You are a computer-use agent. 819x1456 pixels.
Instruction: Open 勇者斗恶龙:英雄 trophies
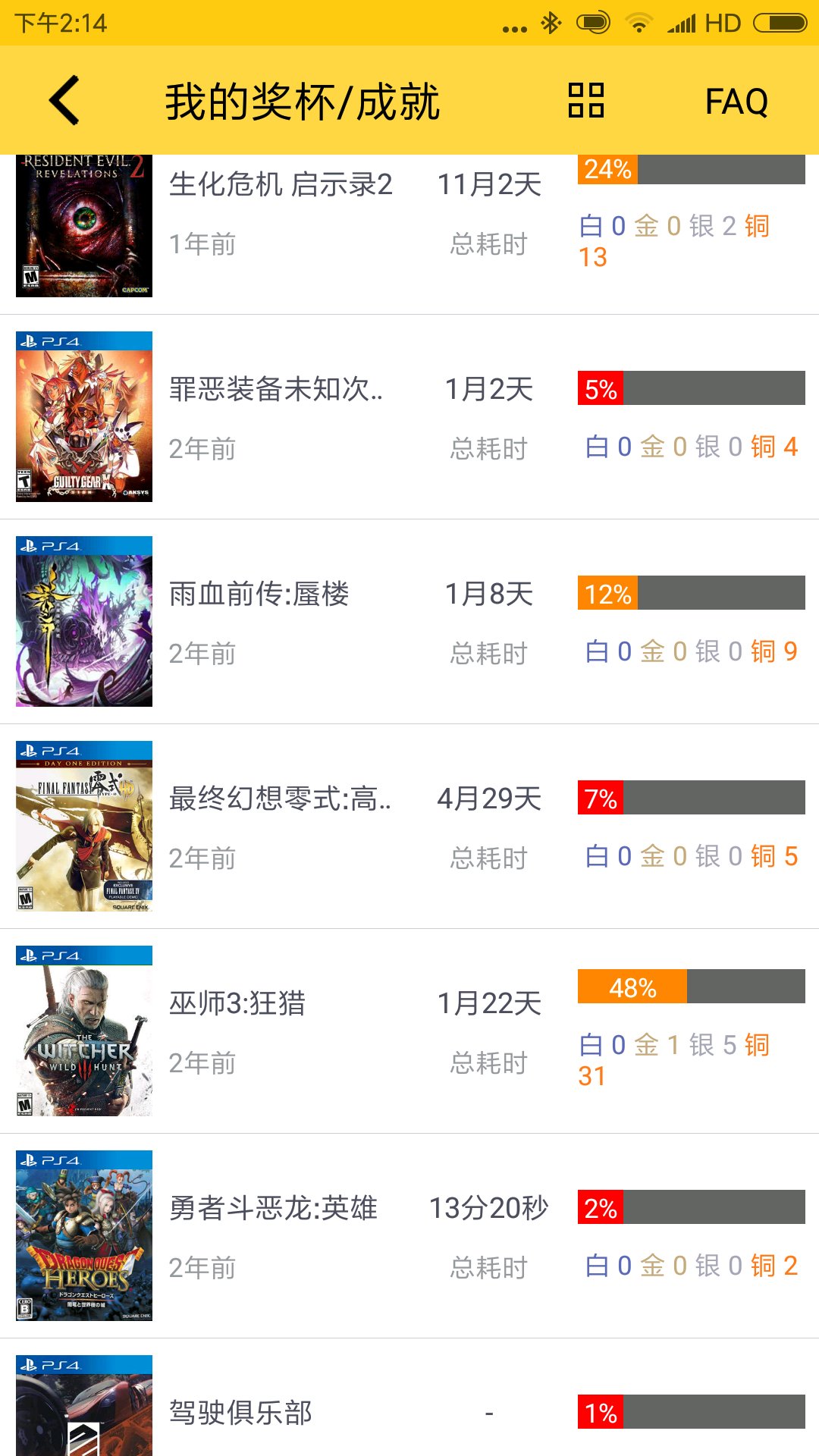coord(409,1236)
